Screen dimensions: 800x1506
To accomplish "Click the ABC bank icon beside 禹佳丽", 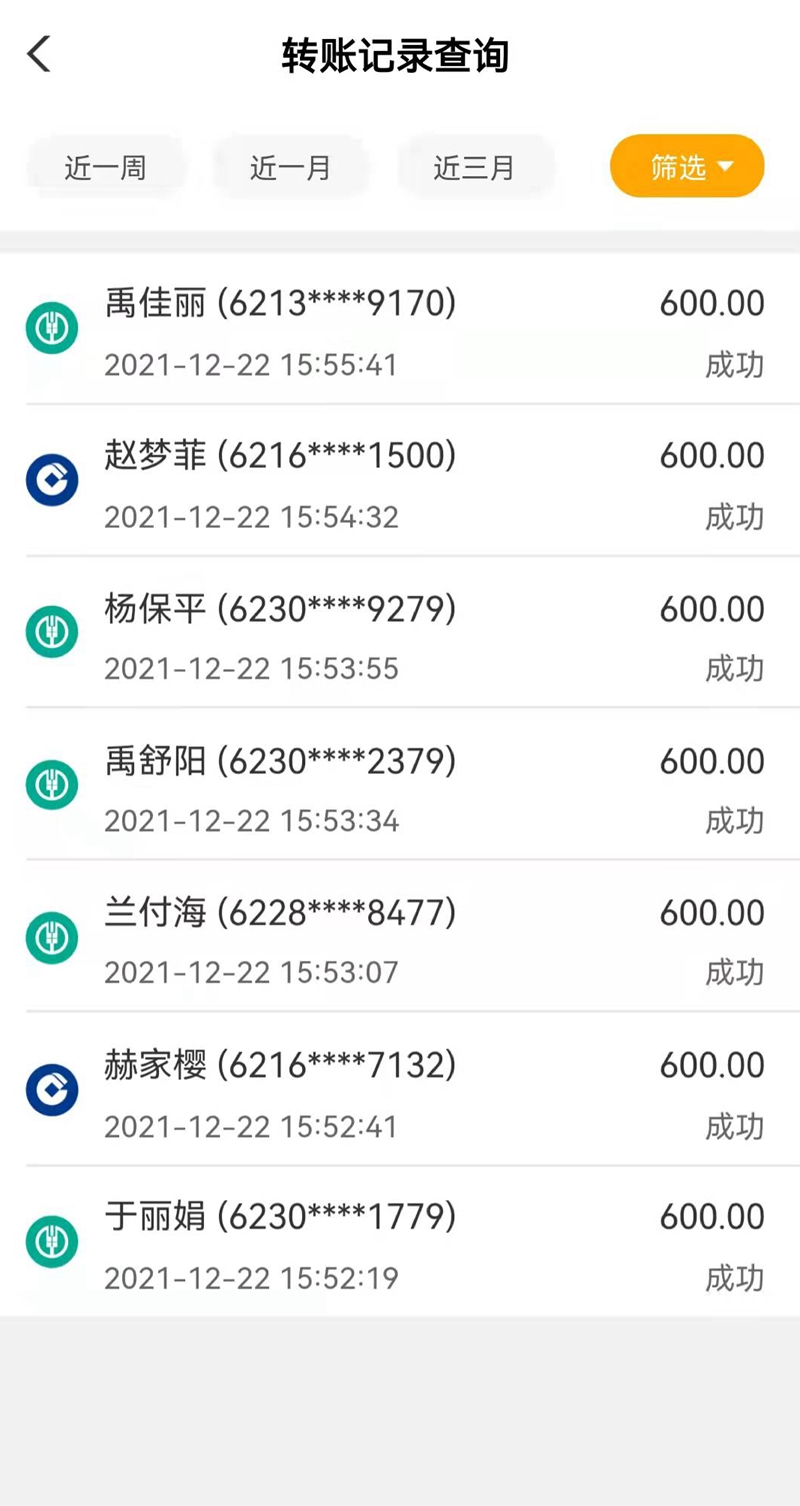I will tap(51, 327).
